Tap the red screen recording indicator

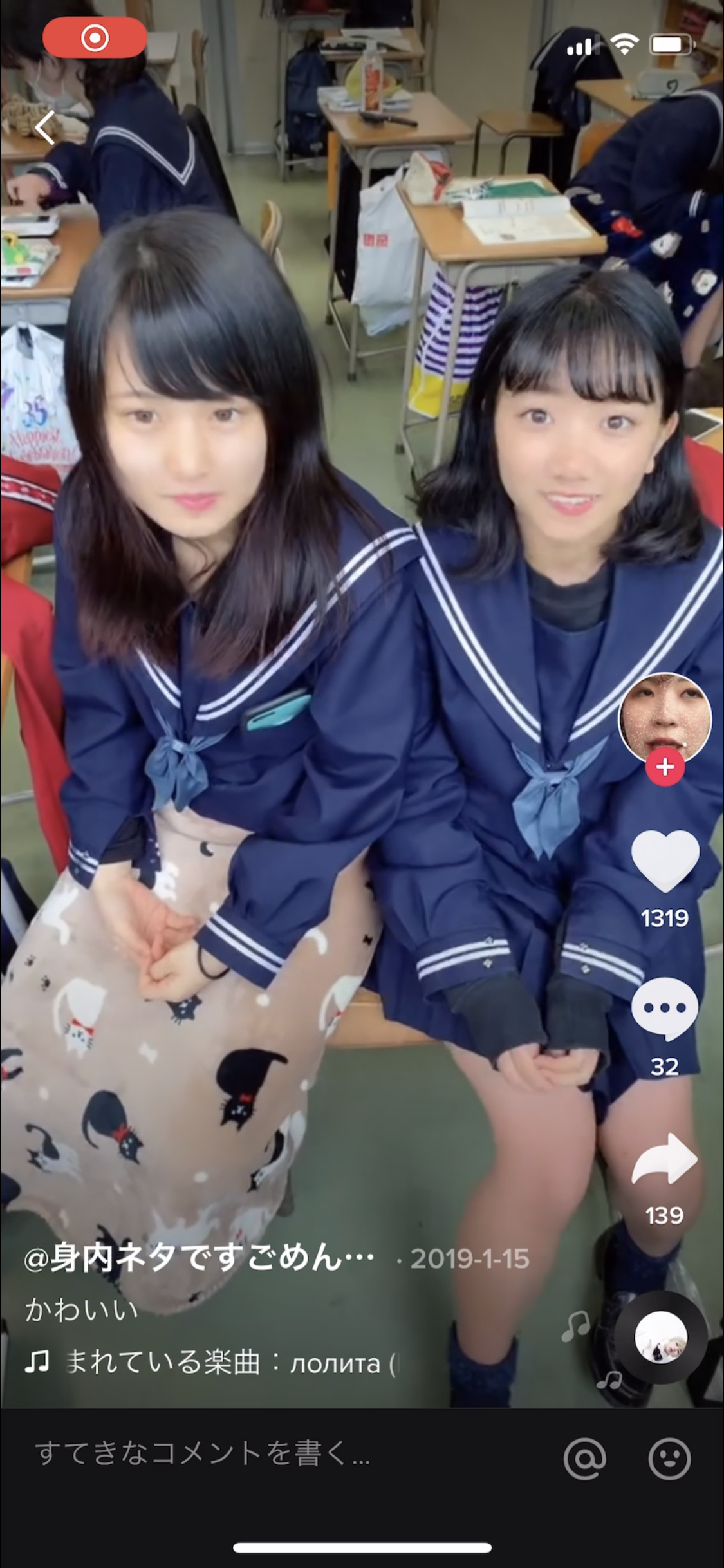[95, 38]
